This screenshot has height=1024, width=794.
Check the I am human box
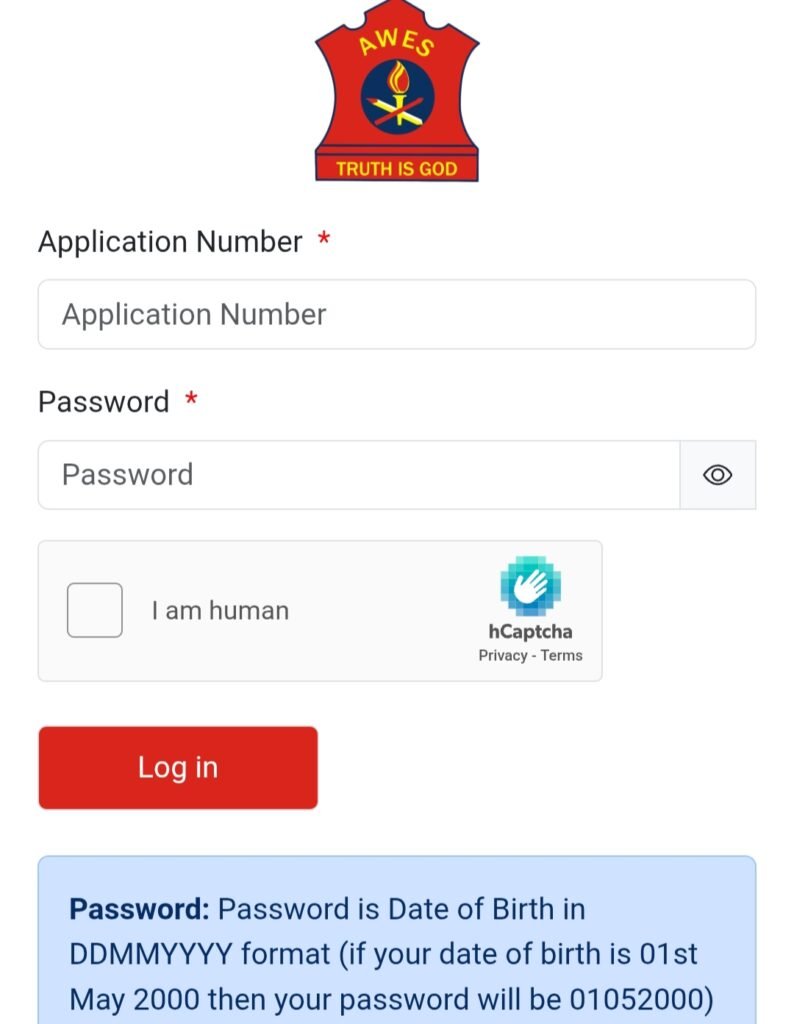(x=95, y=610)
